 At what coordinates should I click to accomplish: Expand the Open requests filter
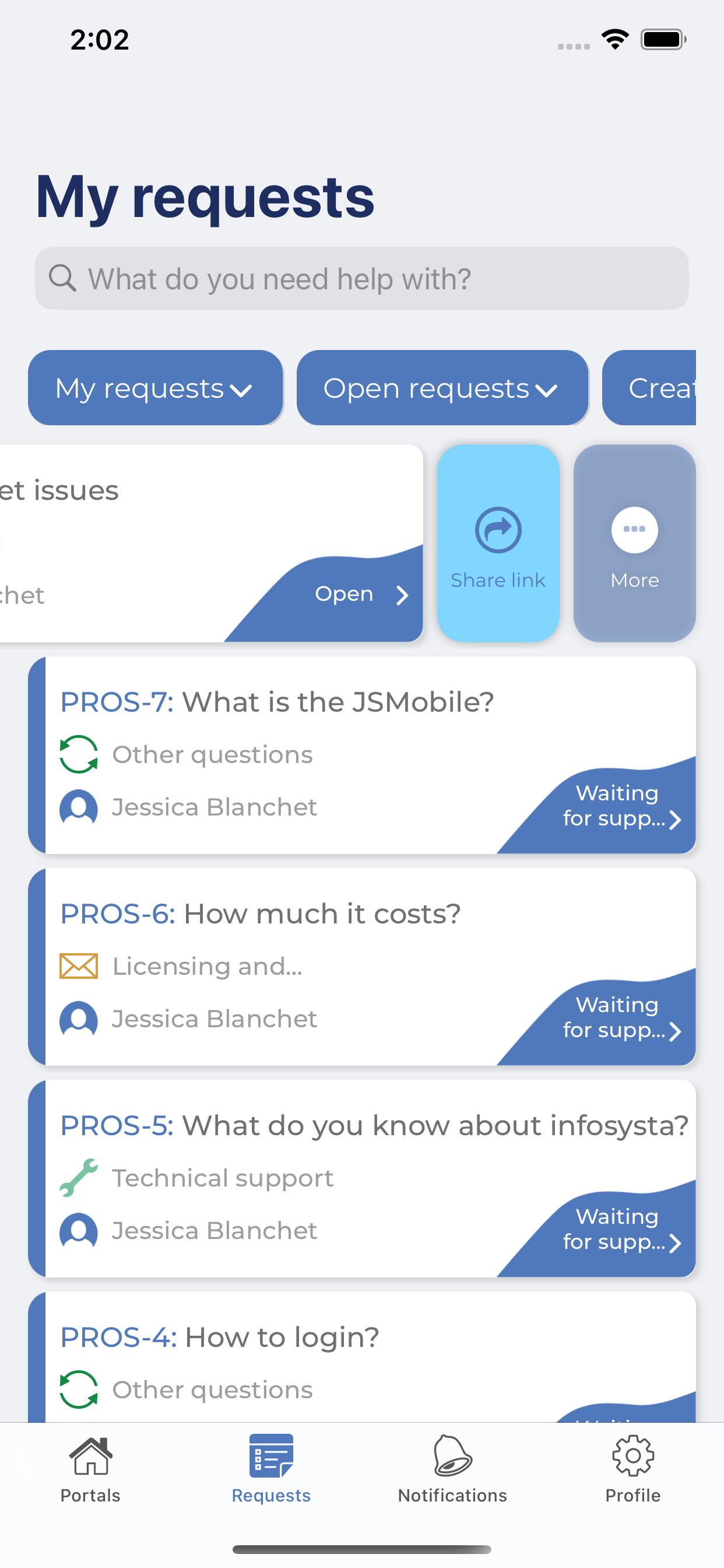[442, 388]
